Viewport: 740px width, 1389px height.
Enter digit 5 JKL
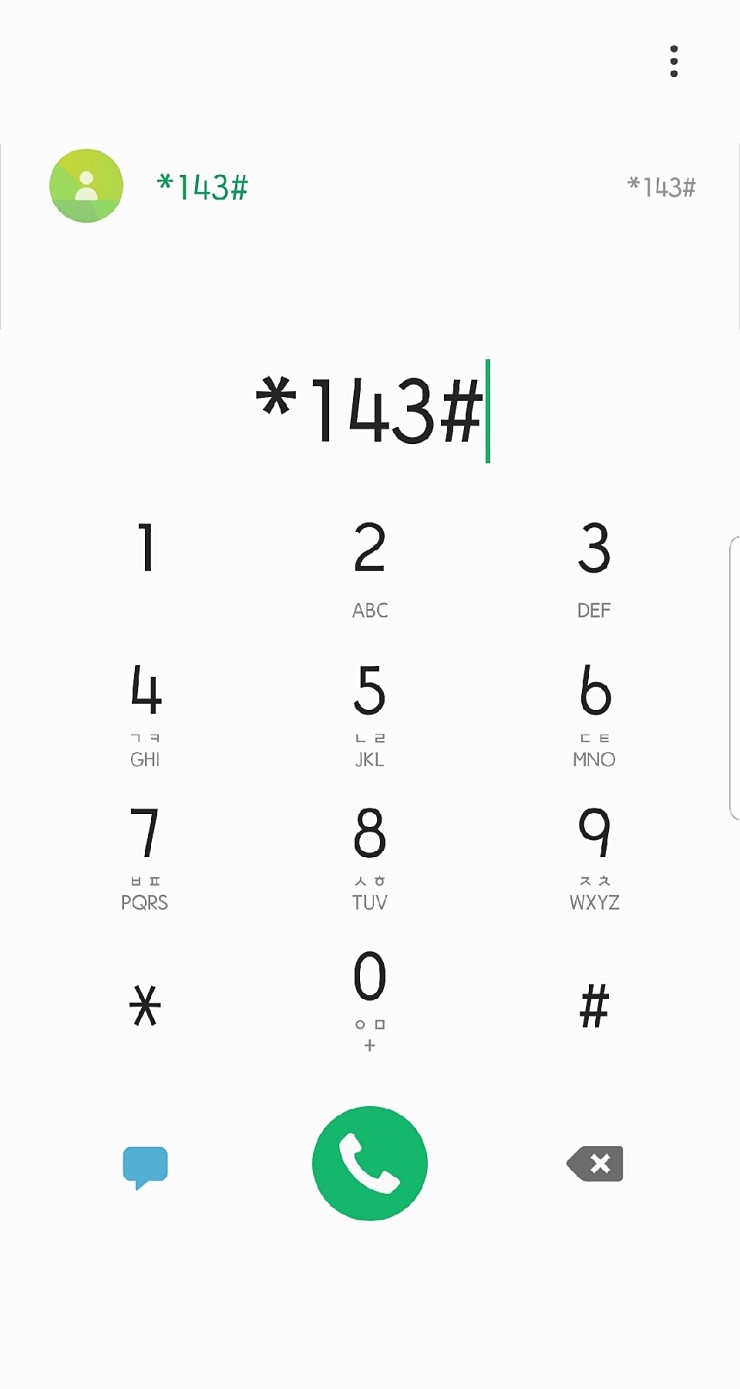pyautogui.click(x=370, y=712)
